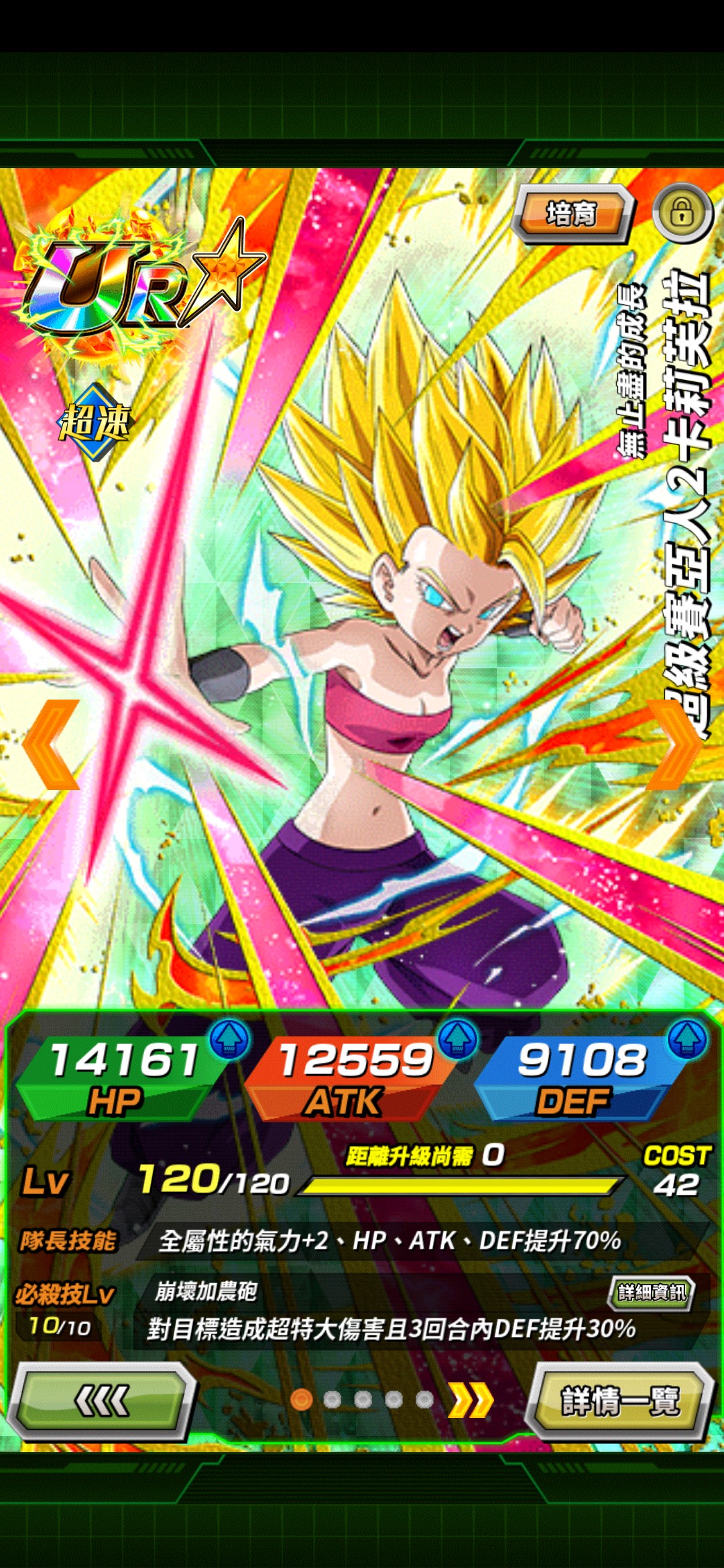Open the DEF boost arrow icon
724x1568 pixels.
click(x=688, y=1039)
